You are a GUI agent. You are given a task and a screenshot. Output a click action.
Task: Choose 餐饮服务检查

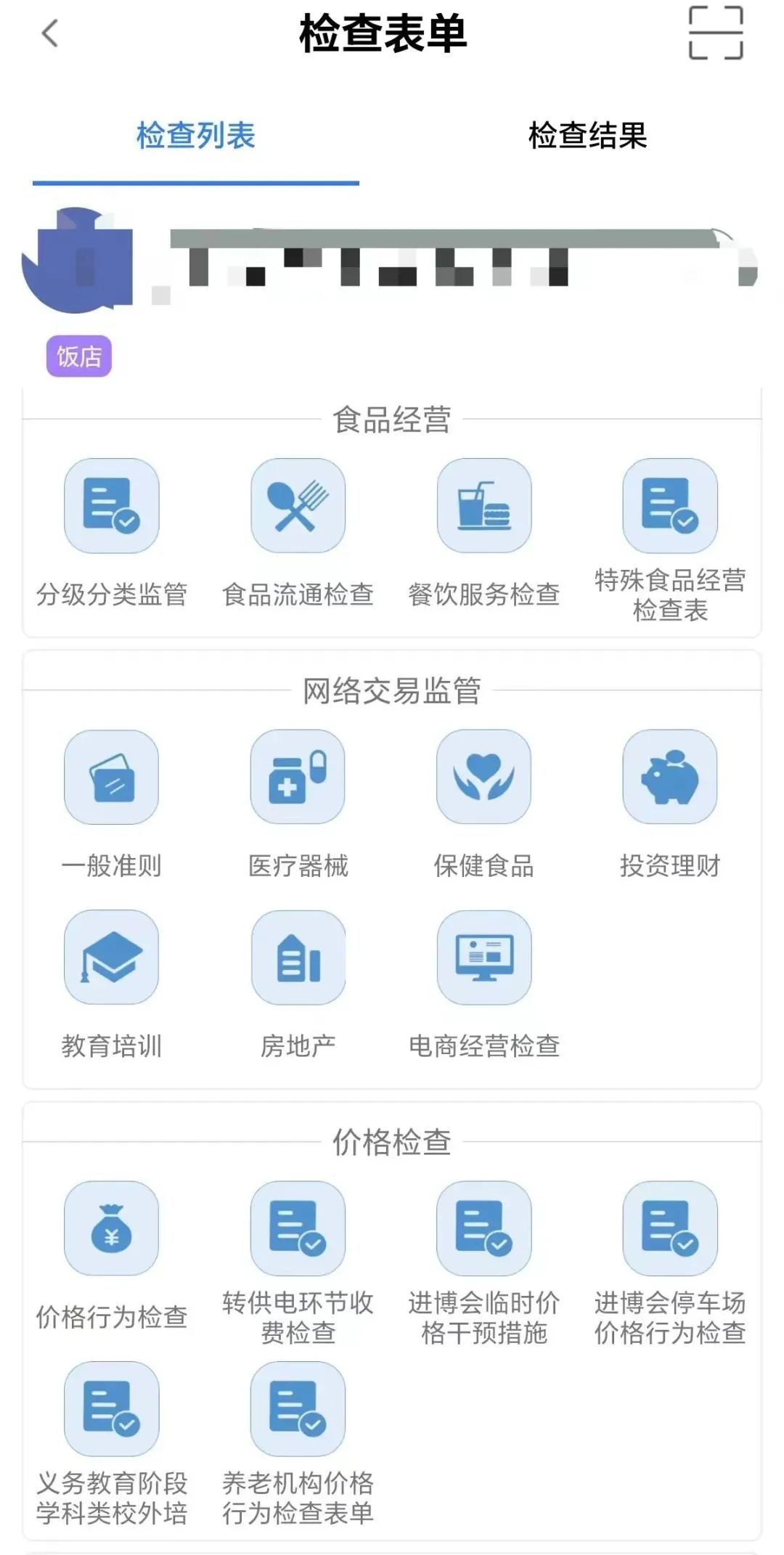(484, 506)
